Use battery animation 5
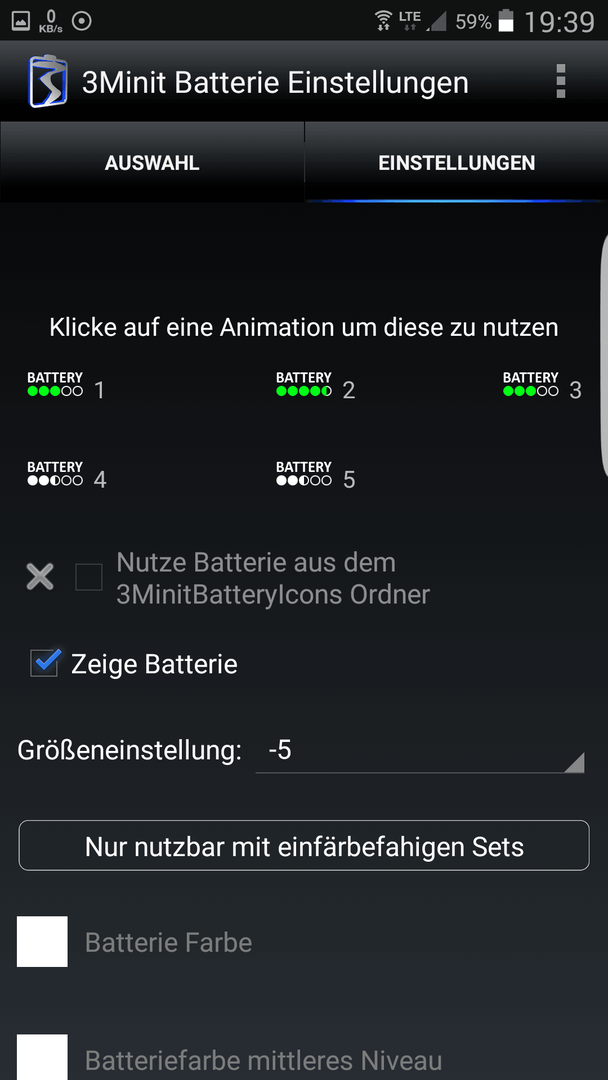The image size is (608, 1080). click(x=315, y=474)
